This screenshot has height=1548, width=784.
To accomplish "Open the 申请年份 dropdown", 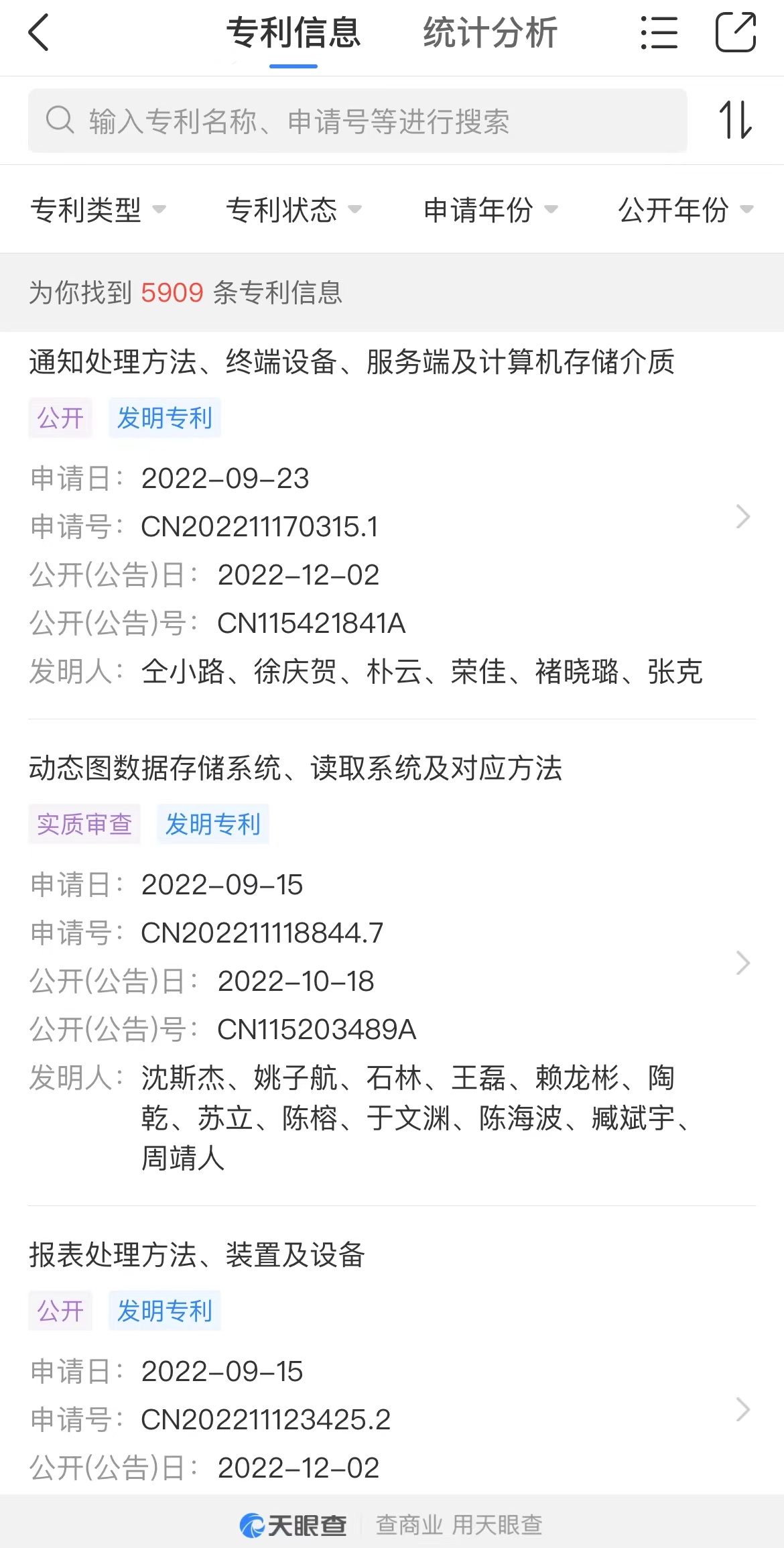I will (x=491, y=210).
